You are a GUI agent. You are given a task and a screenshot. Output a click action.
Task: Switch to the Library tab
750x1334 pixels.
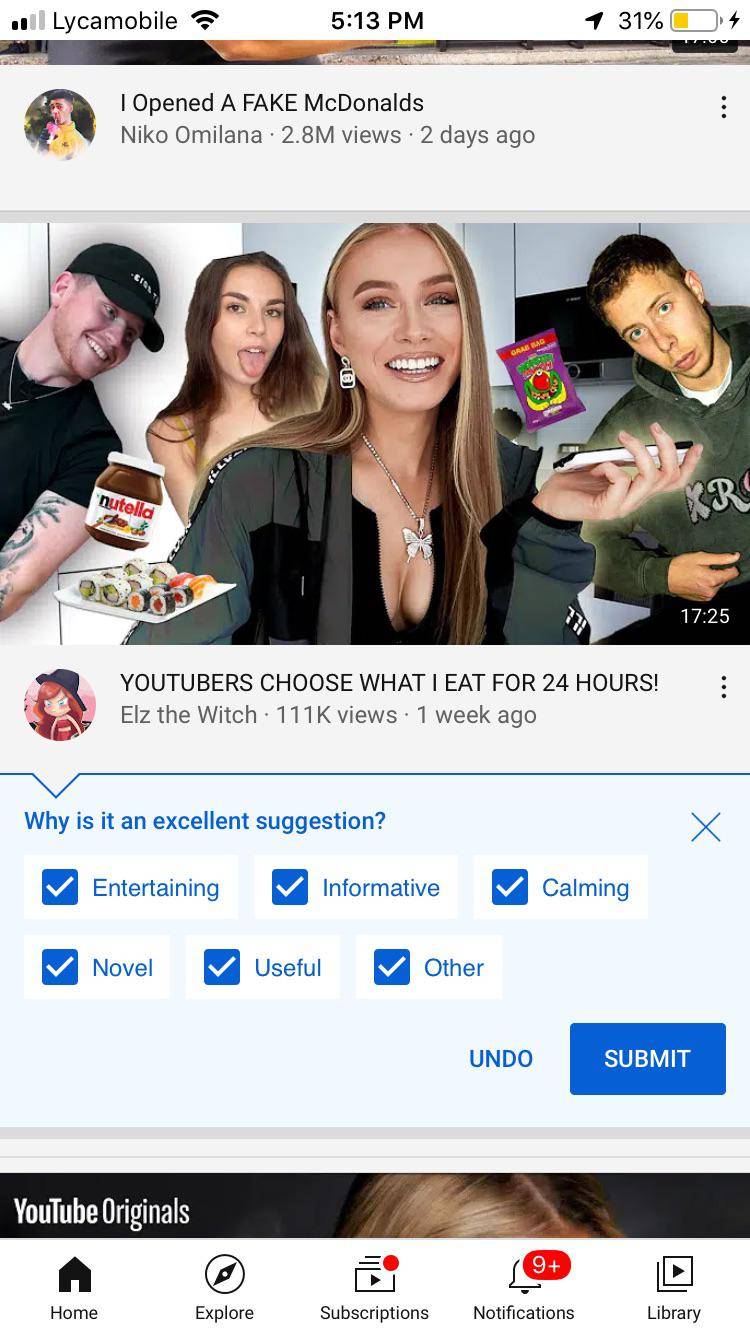674,1287
